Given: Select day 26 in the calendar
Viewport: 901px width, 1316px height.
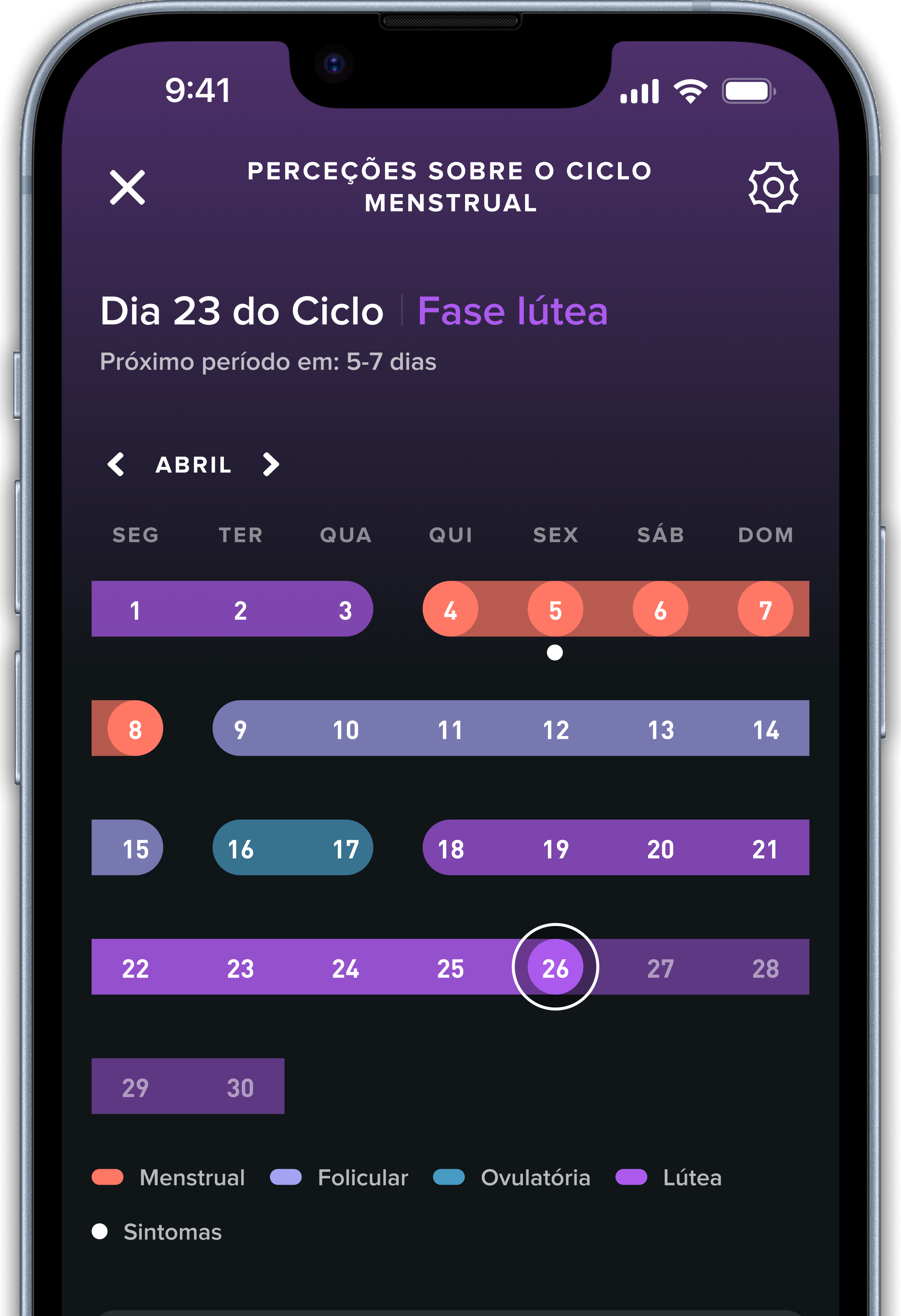Looking at the screenshot, I should 555,967.
